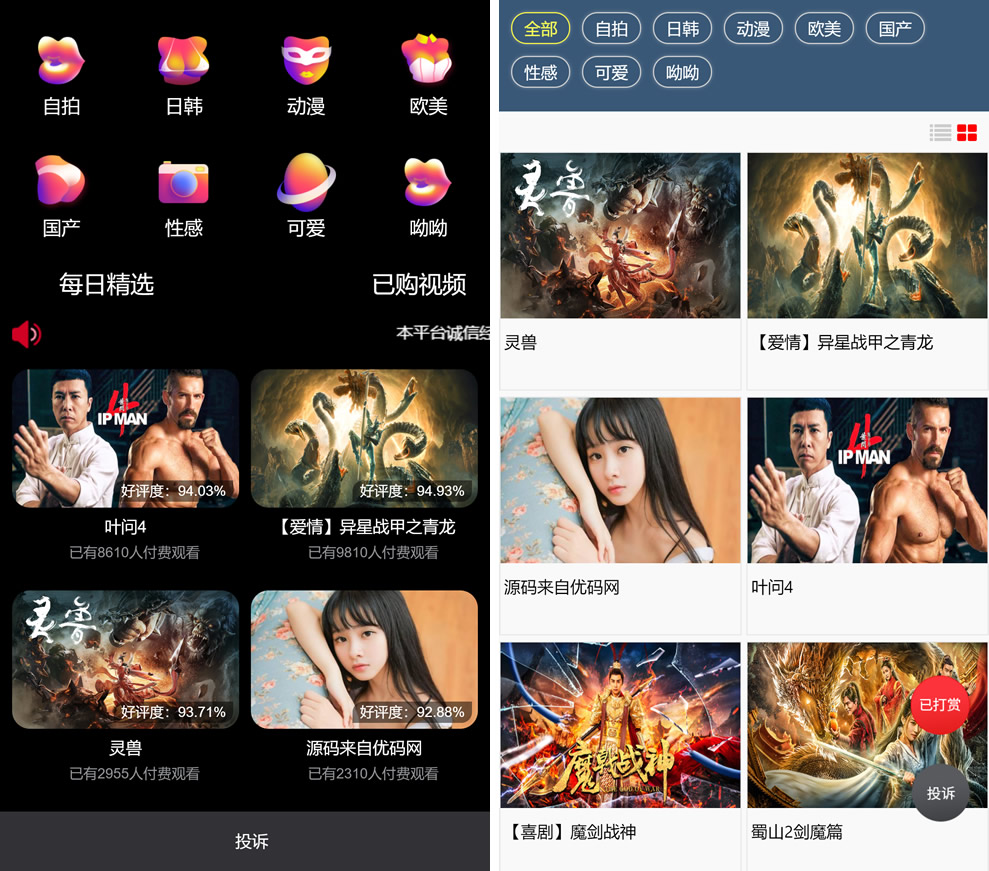Open the 动漫 mask category icon
The height and width of the screenshot is (871, 989).
click(x=306, y=60)
